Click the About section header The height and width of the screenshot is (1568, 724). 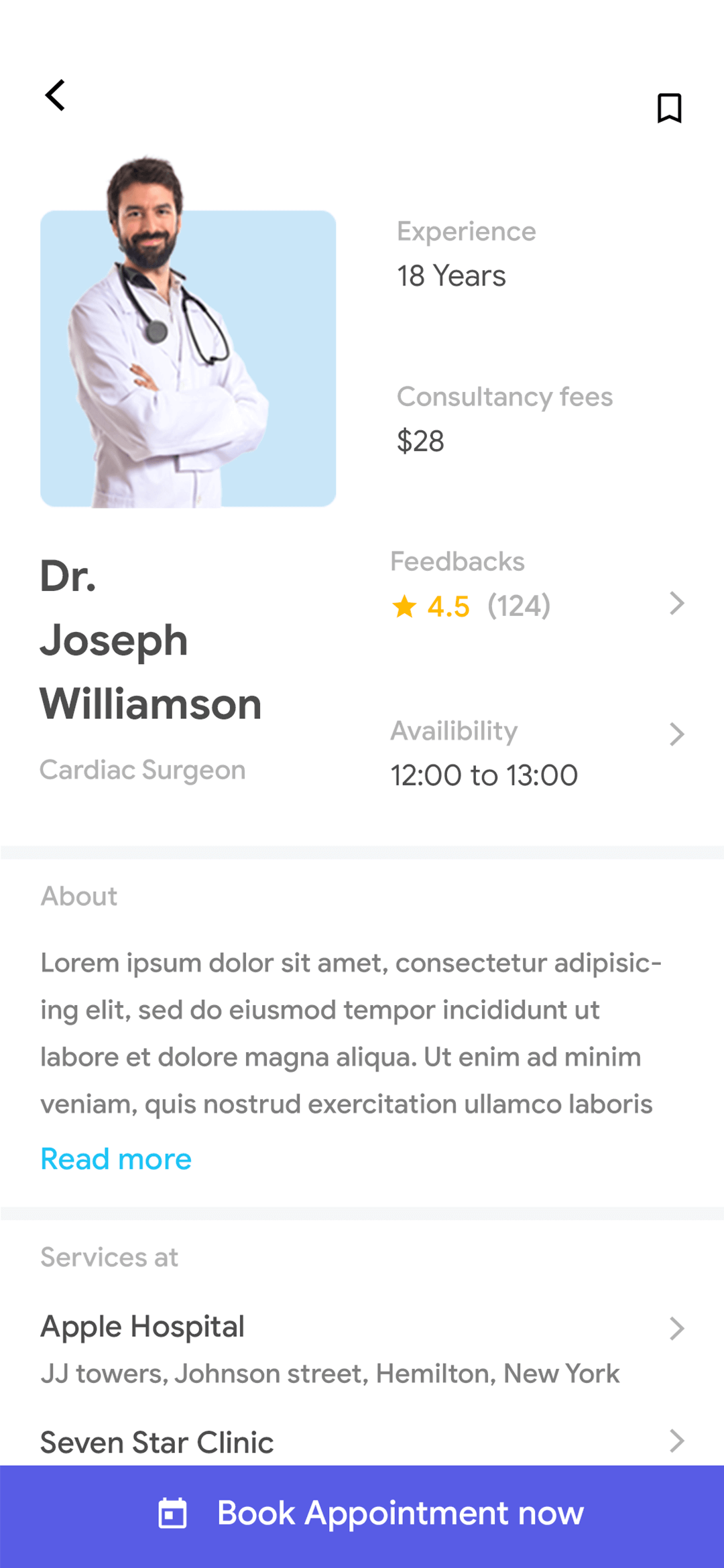(x=78, y=896)
